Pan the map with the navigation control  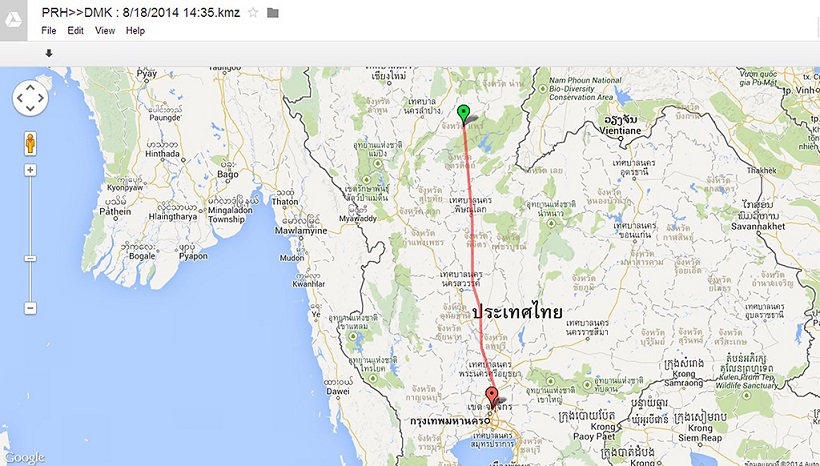click(30, 98)
